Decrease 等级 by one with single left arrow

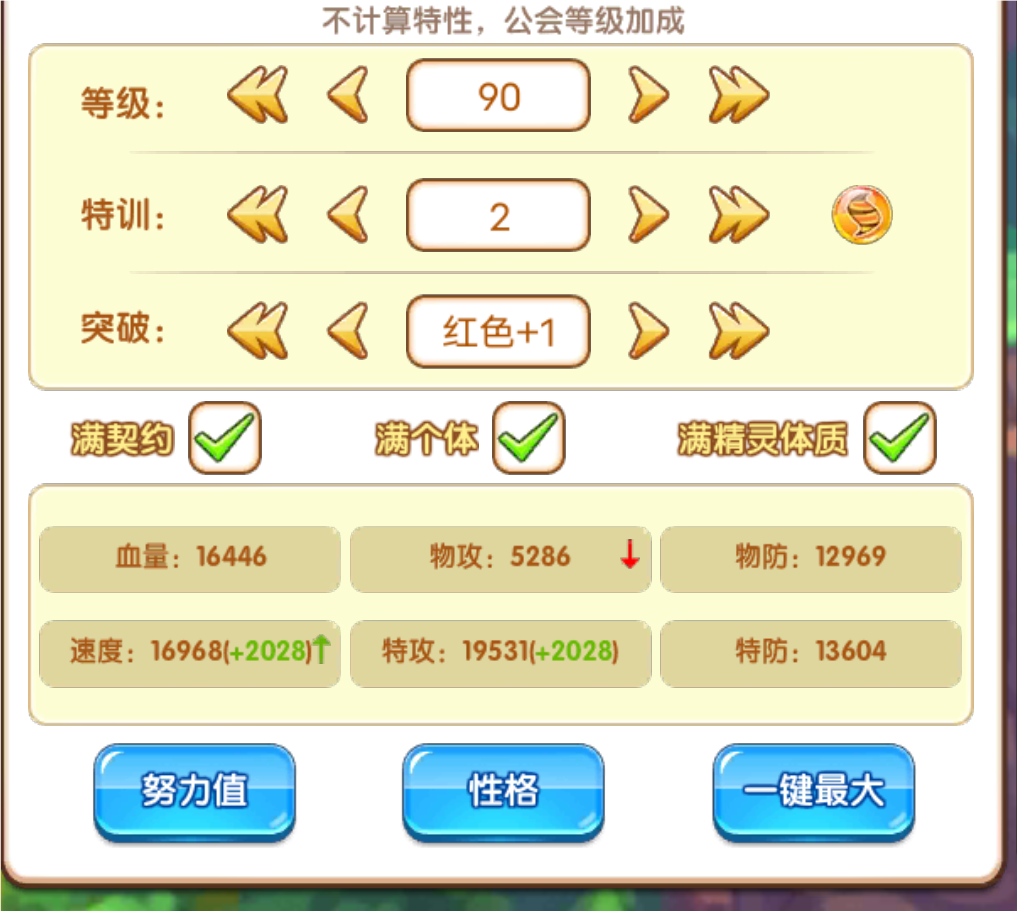[x=347, y=96]
